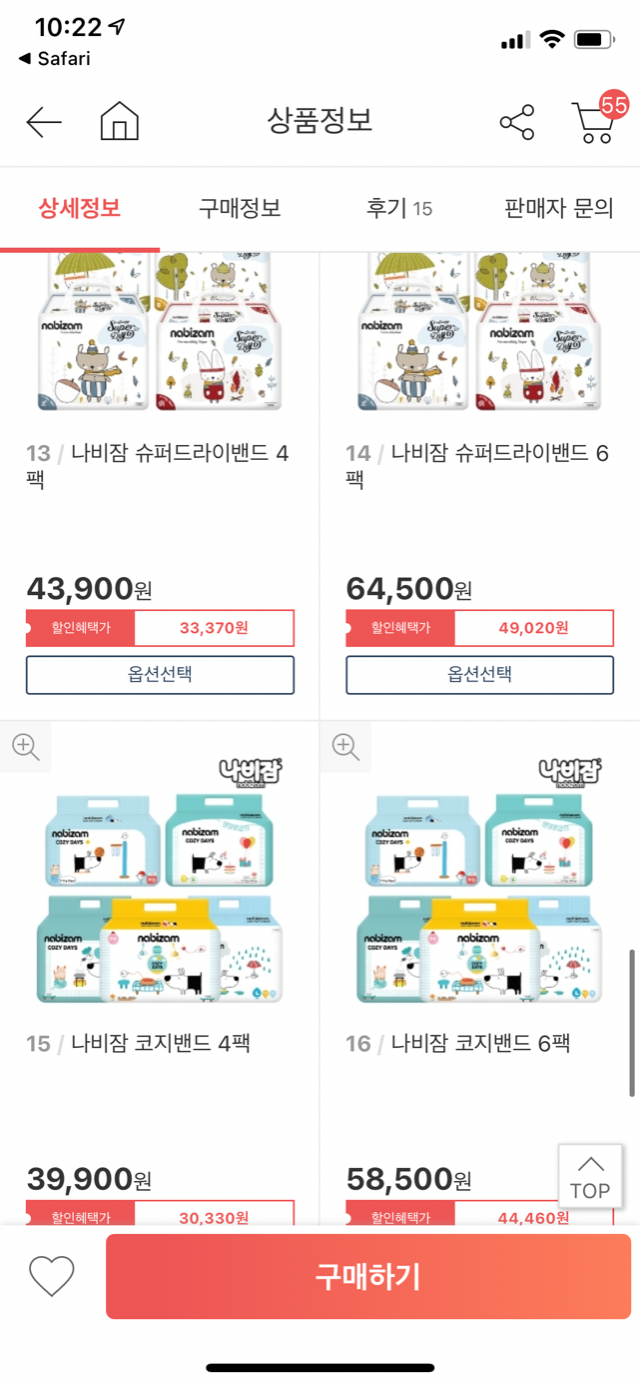Image resolution: width=640 pixels, height=1386 pixels.
Task: Tap 옵션선택 for 나비잠 슈퍼드라이밴드 6팩
Action: (x=480, y=674)
